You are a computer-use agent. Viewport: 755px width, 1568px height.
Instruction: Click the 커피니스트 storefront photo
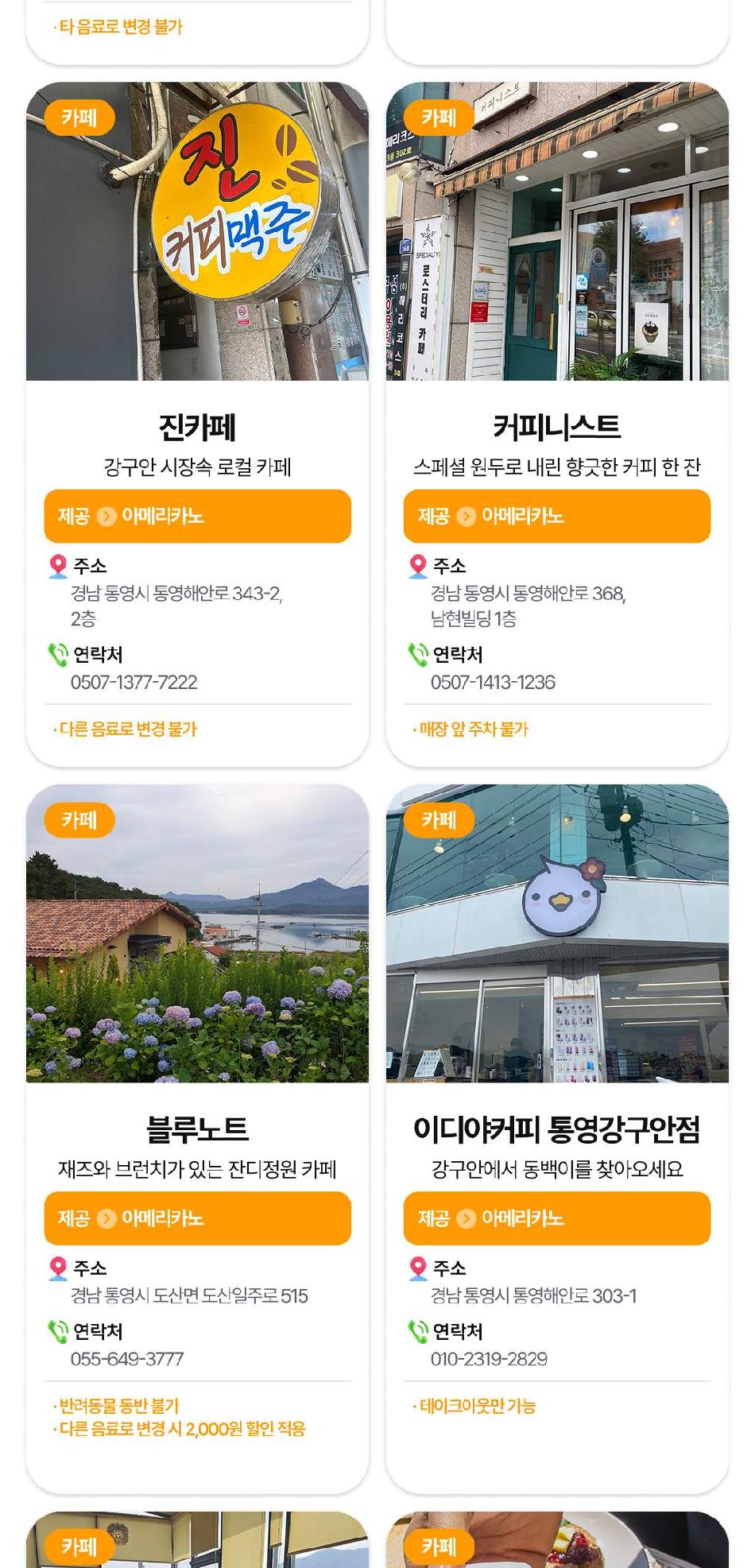(556, 230)
